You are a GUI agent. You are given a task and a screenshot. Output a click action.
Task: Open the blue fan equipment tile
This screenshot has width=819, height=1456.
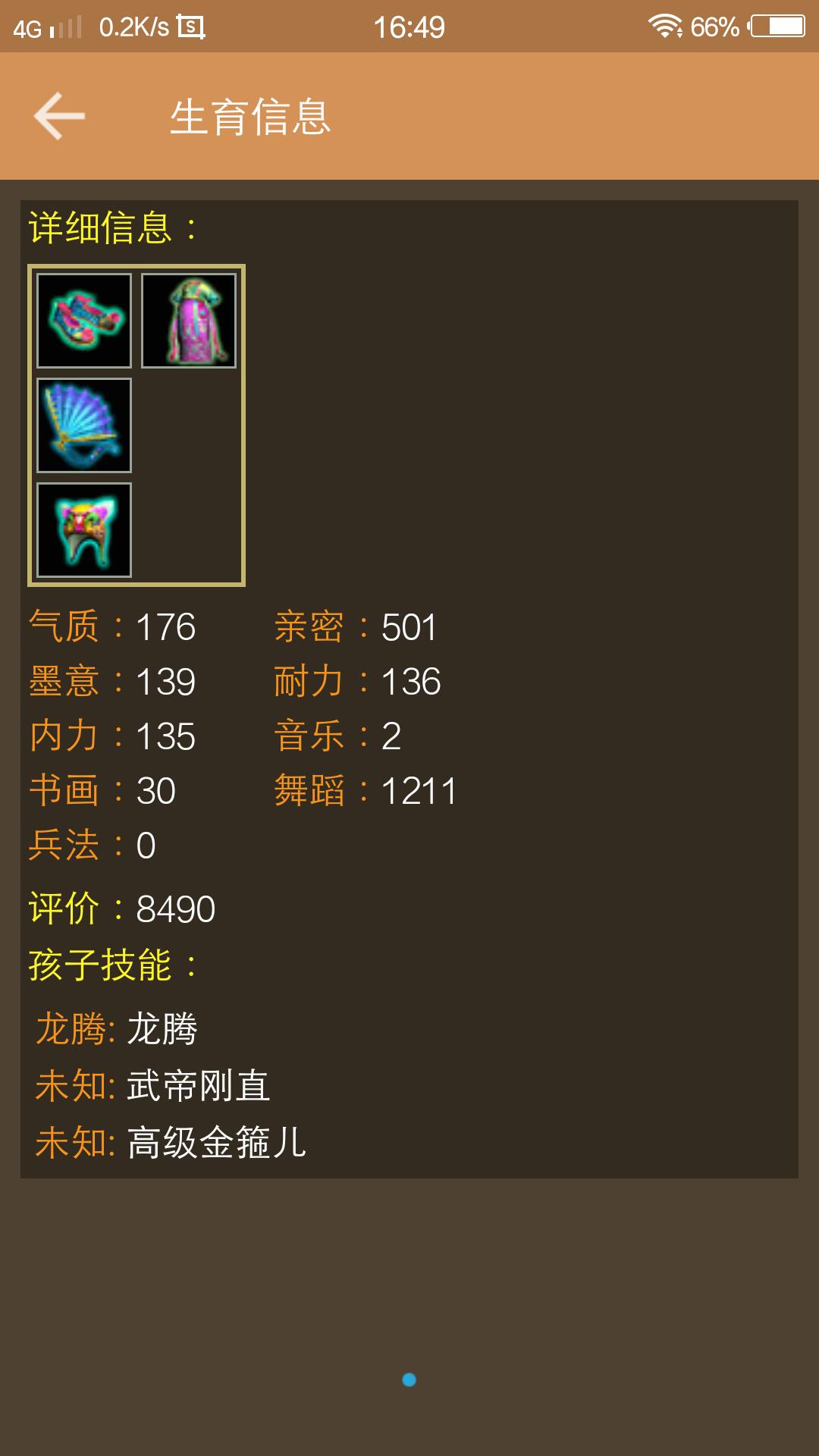coord(84,425)
